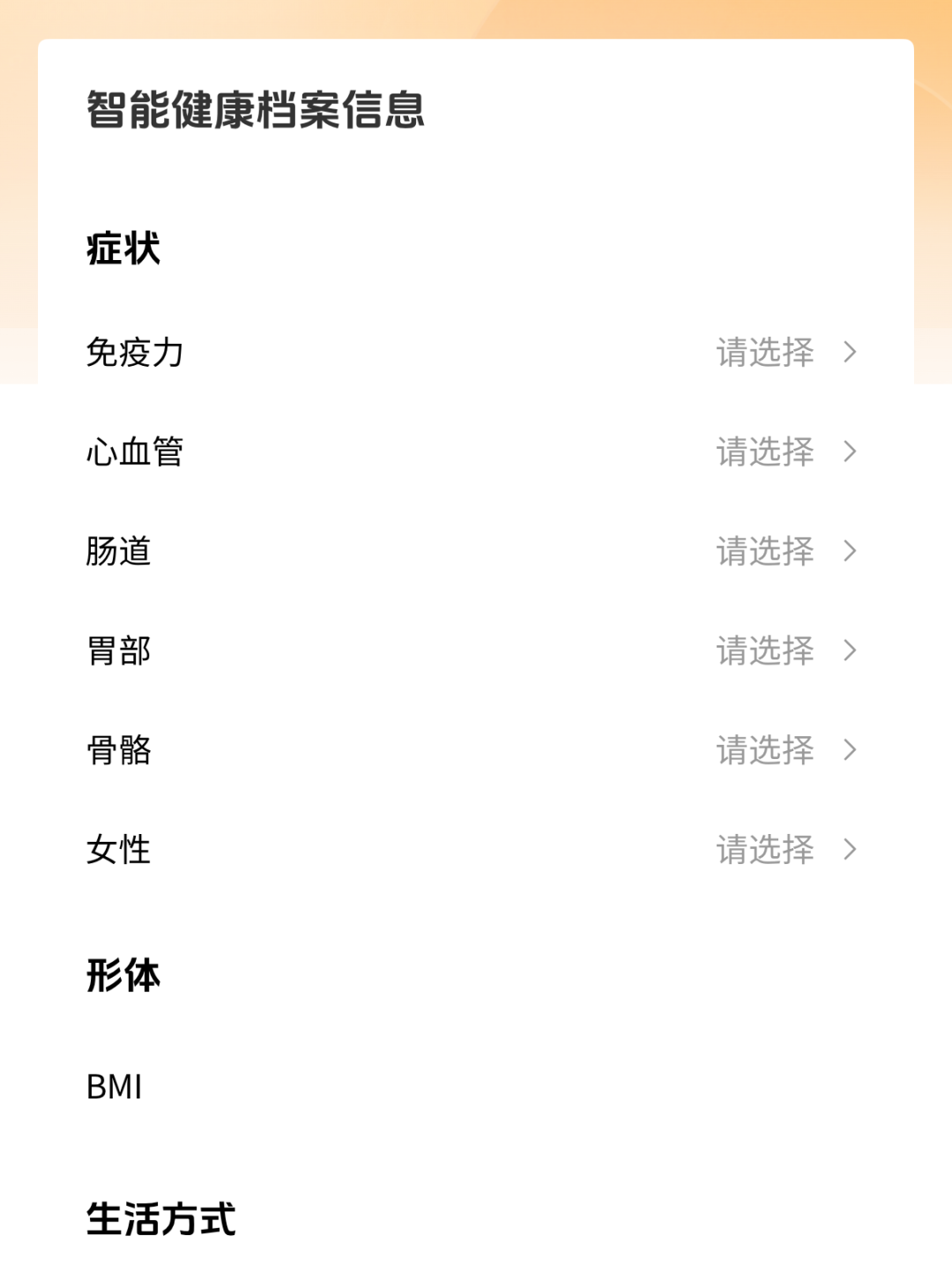Select the 免疫力 row label
952x1266 pixels.
[135, 353]
